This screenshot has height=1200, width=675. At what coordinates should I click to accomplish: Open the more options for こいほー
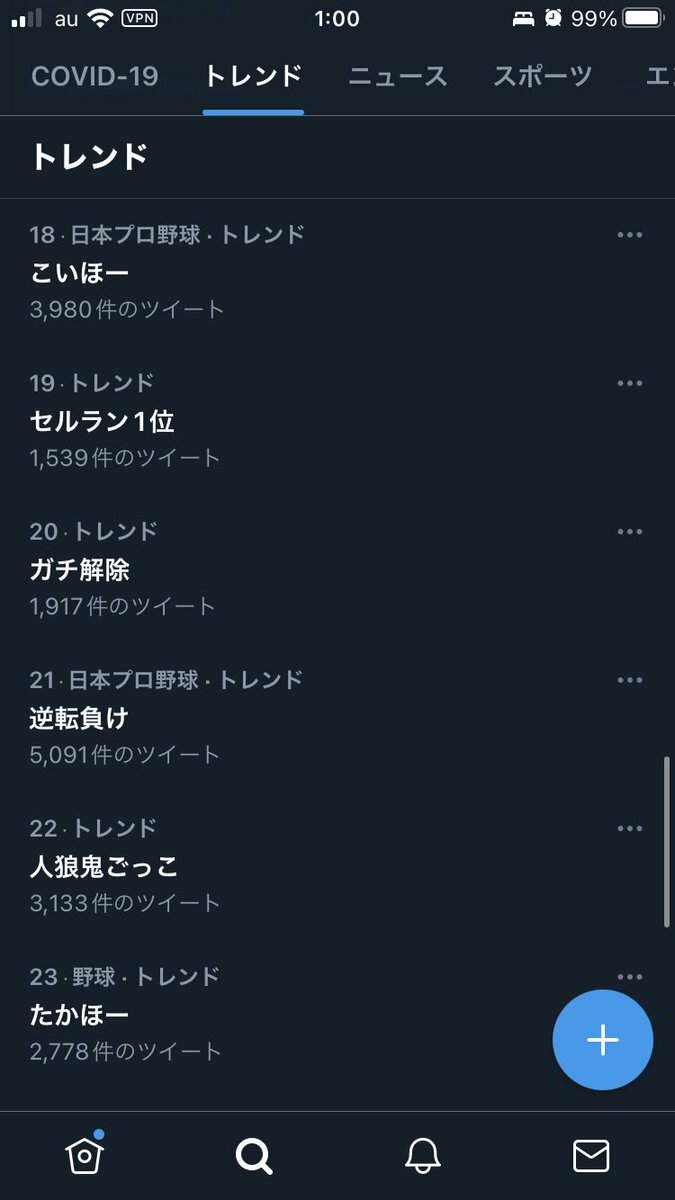click(x=629, y=235)
